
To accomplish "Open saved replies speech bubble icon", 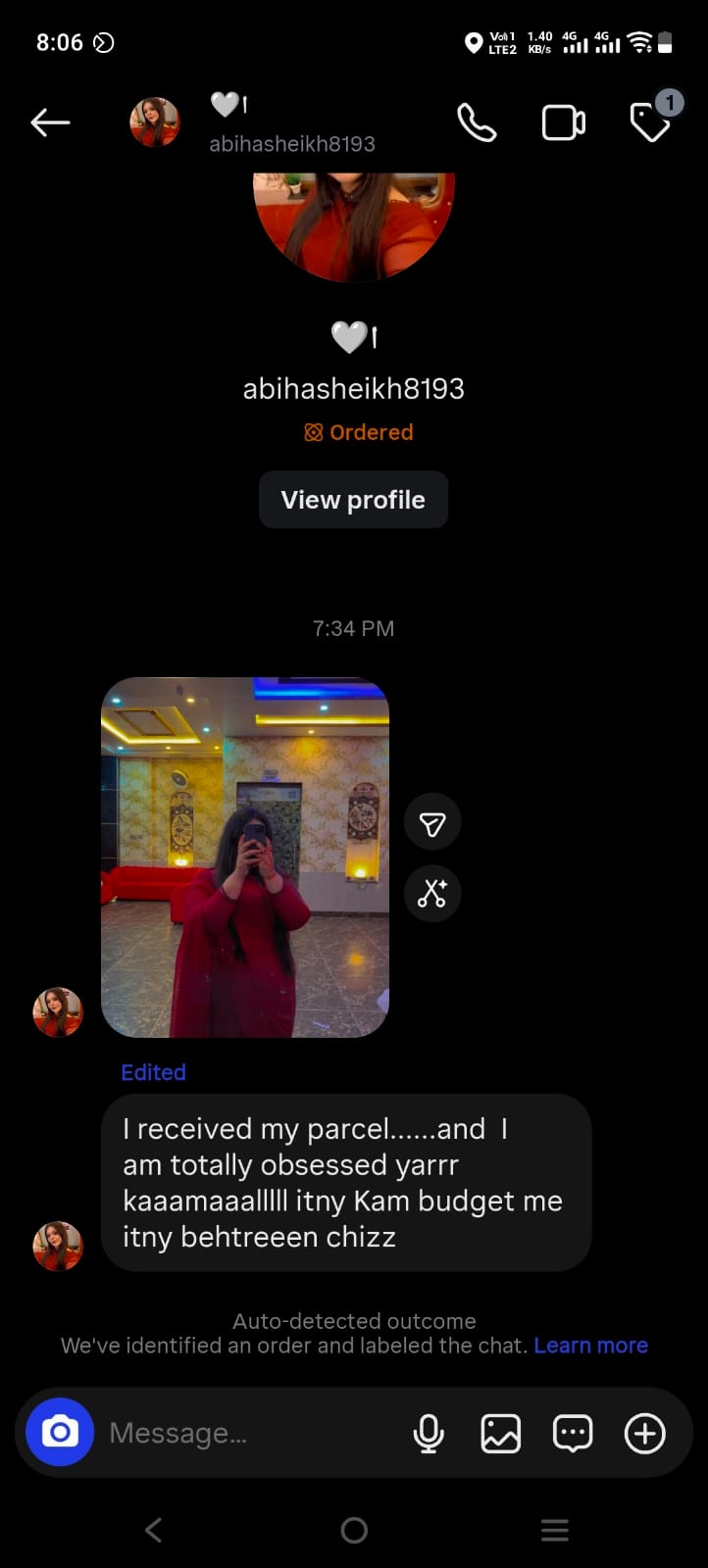I will pyautogui.click(x=573, y=1434).
